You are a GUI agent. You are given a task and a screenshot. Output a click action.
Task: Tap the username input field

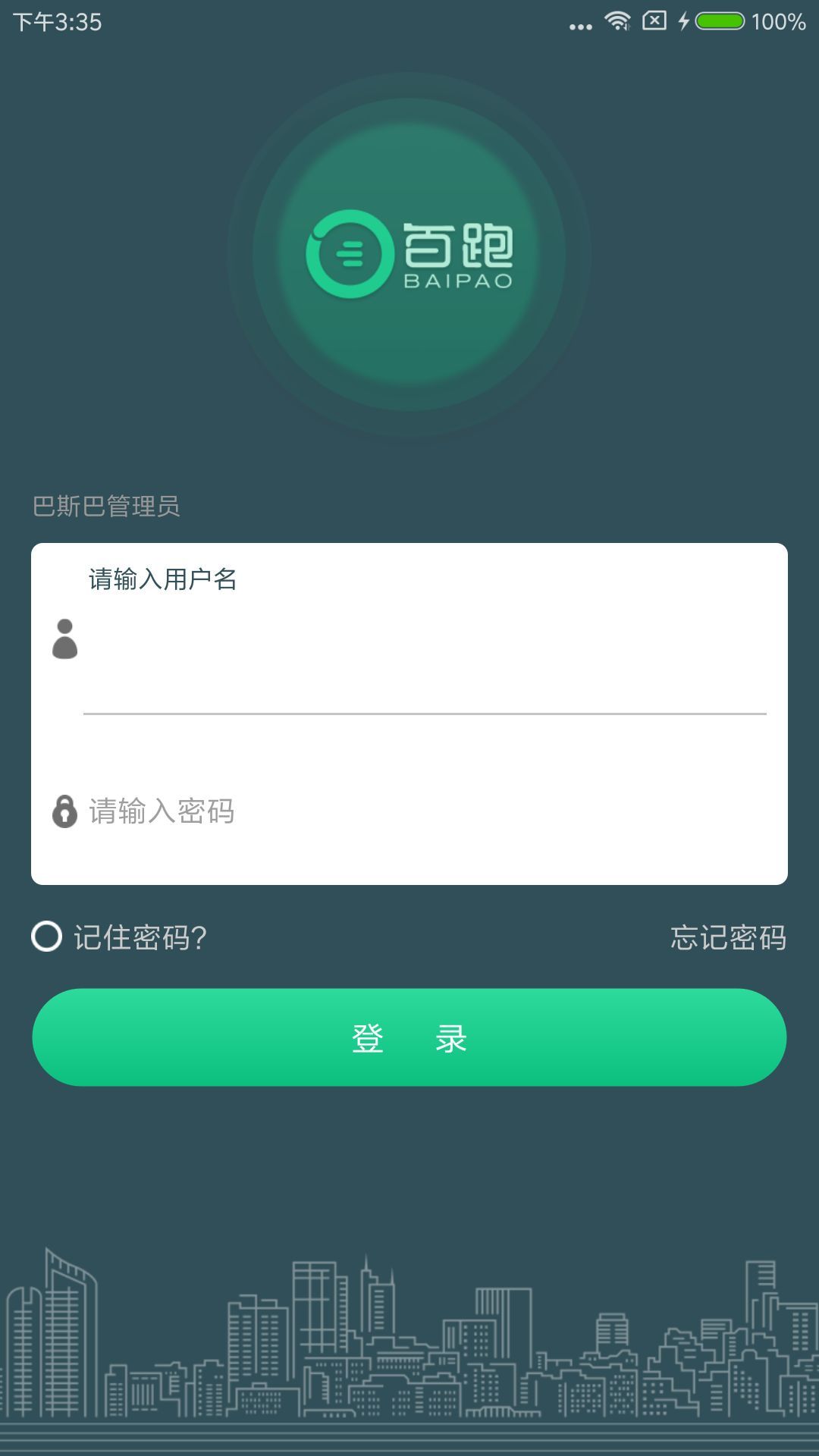[x=425, y=652]
